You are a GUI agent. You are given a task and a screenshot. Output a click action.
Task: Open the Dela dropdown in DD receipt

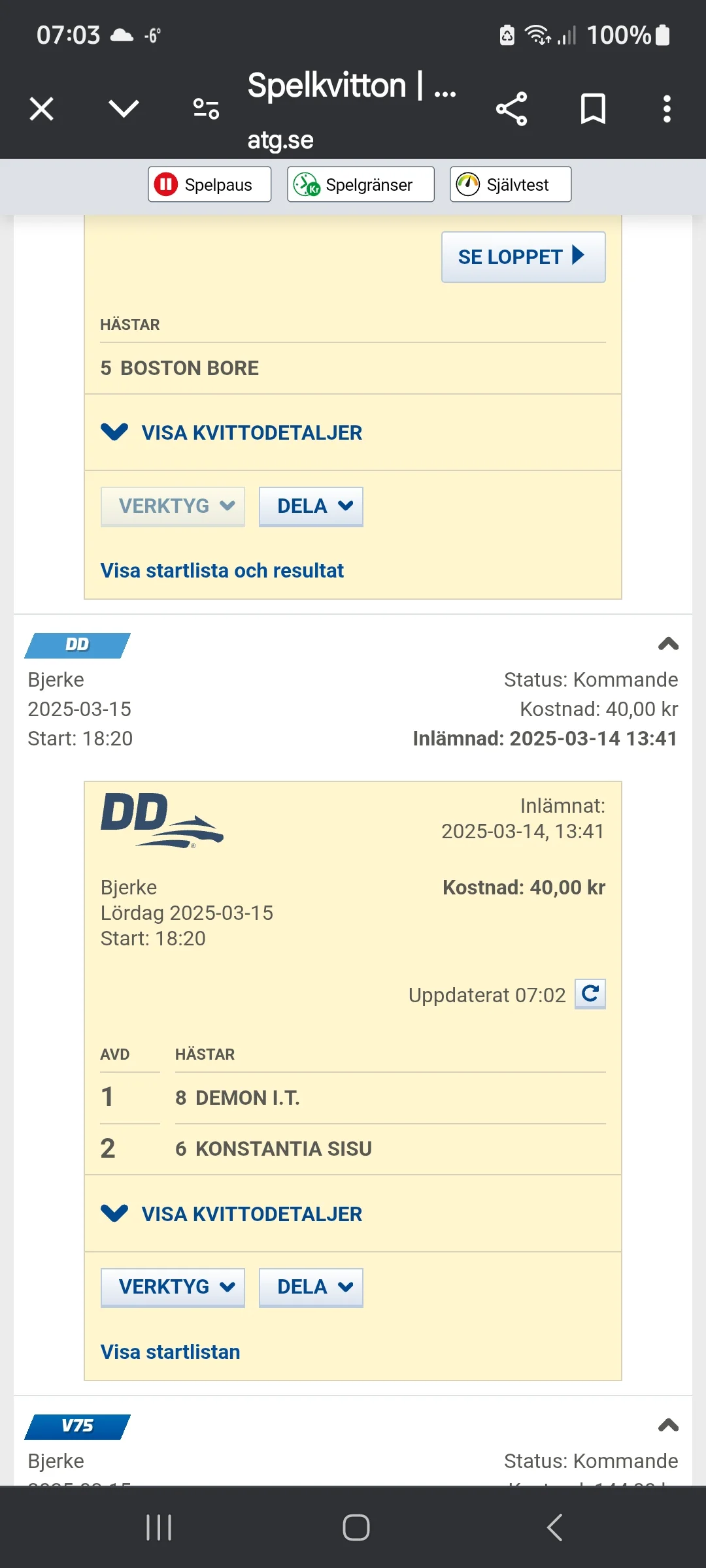(x=311, y=1287)
